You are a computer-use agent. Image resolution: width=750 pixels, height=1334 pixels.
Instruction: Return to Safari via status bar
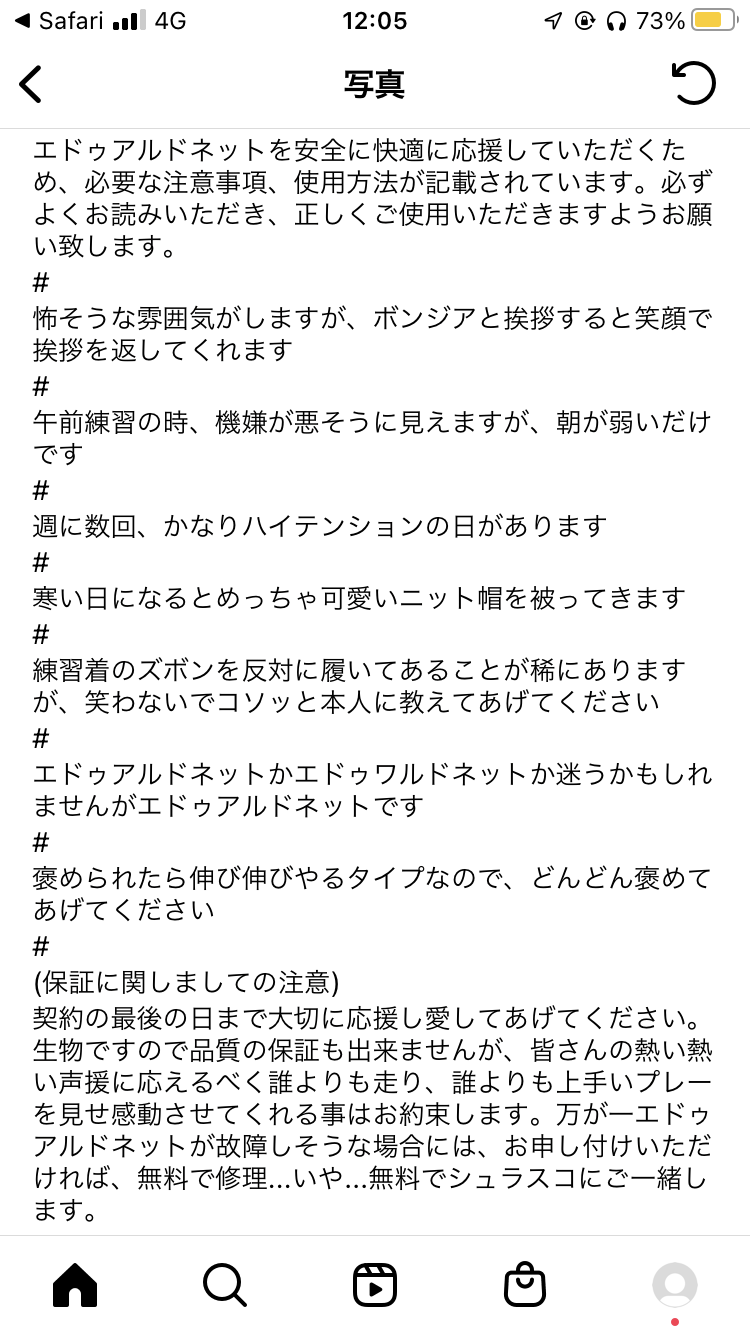coord(60,21)
